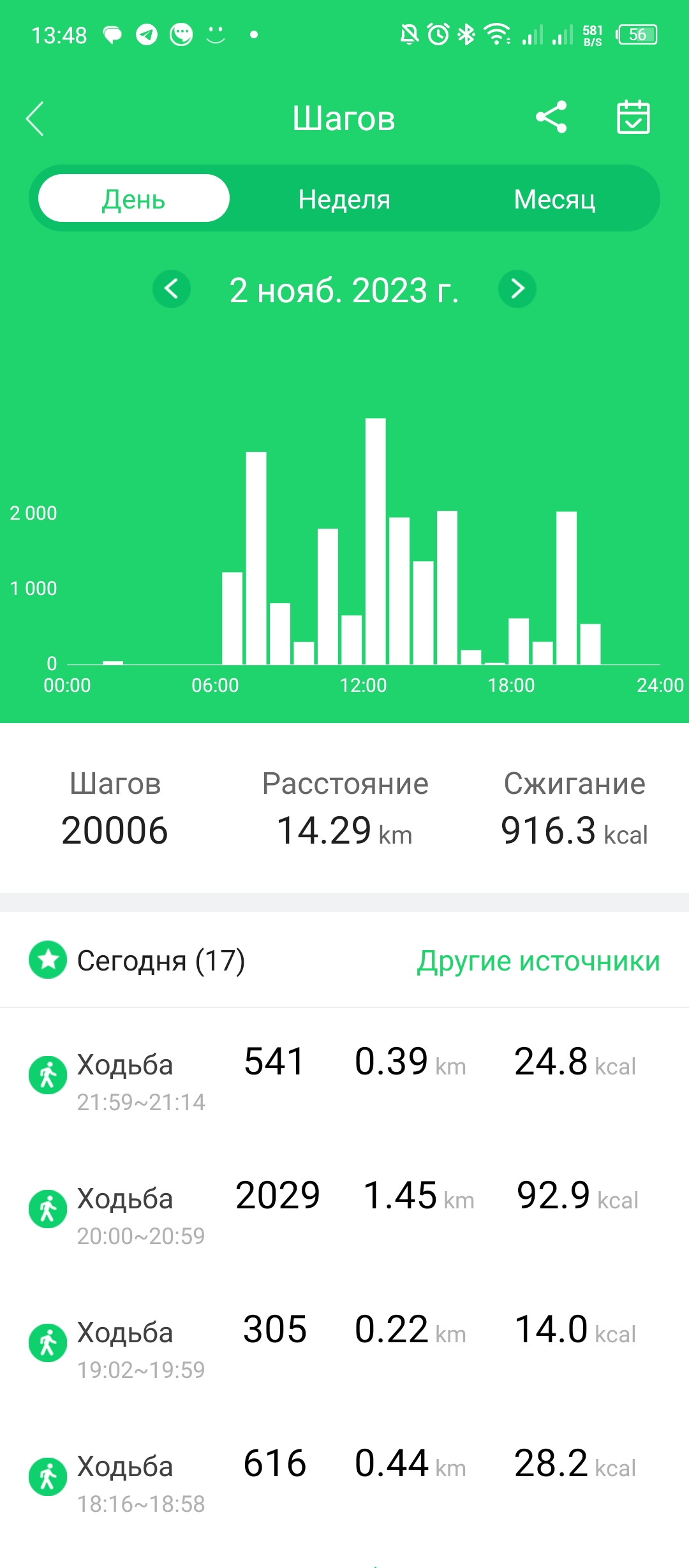The height and width of the screenshot is (1568, 689).
Task: Go back from the Шагов screen
Action: click(x=35, y=119)
